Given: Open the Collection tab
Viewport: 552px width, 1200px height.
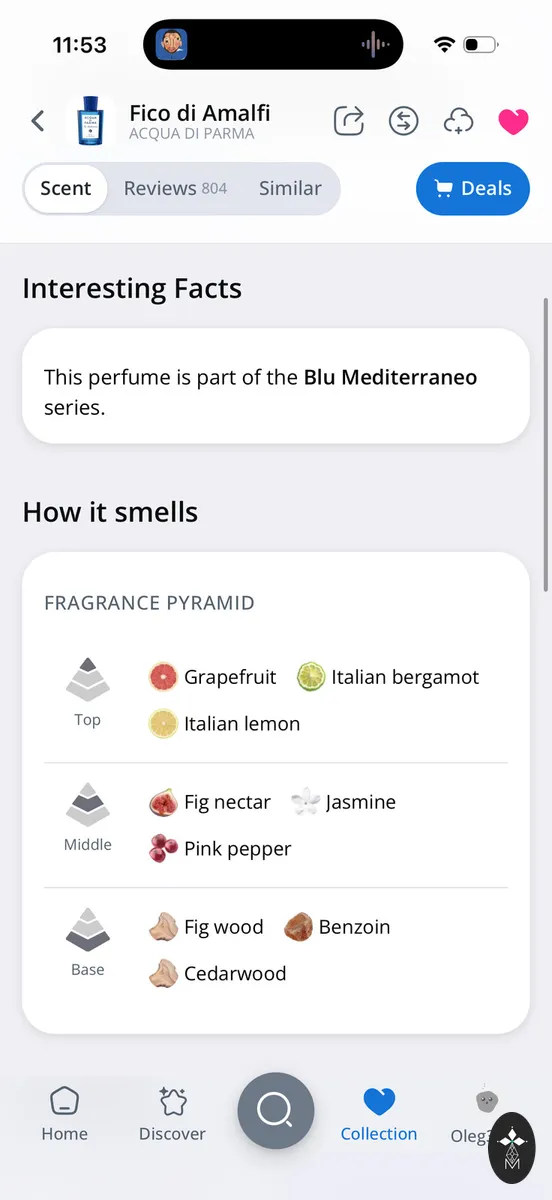Looking at the screenshot, I should click(x=379, y=1115).
